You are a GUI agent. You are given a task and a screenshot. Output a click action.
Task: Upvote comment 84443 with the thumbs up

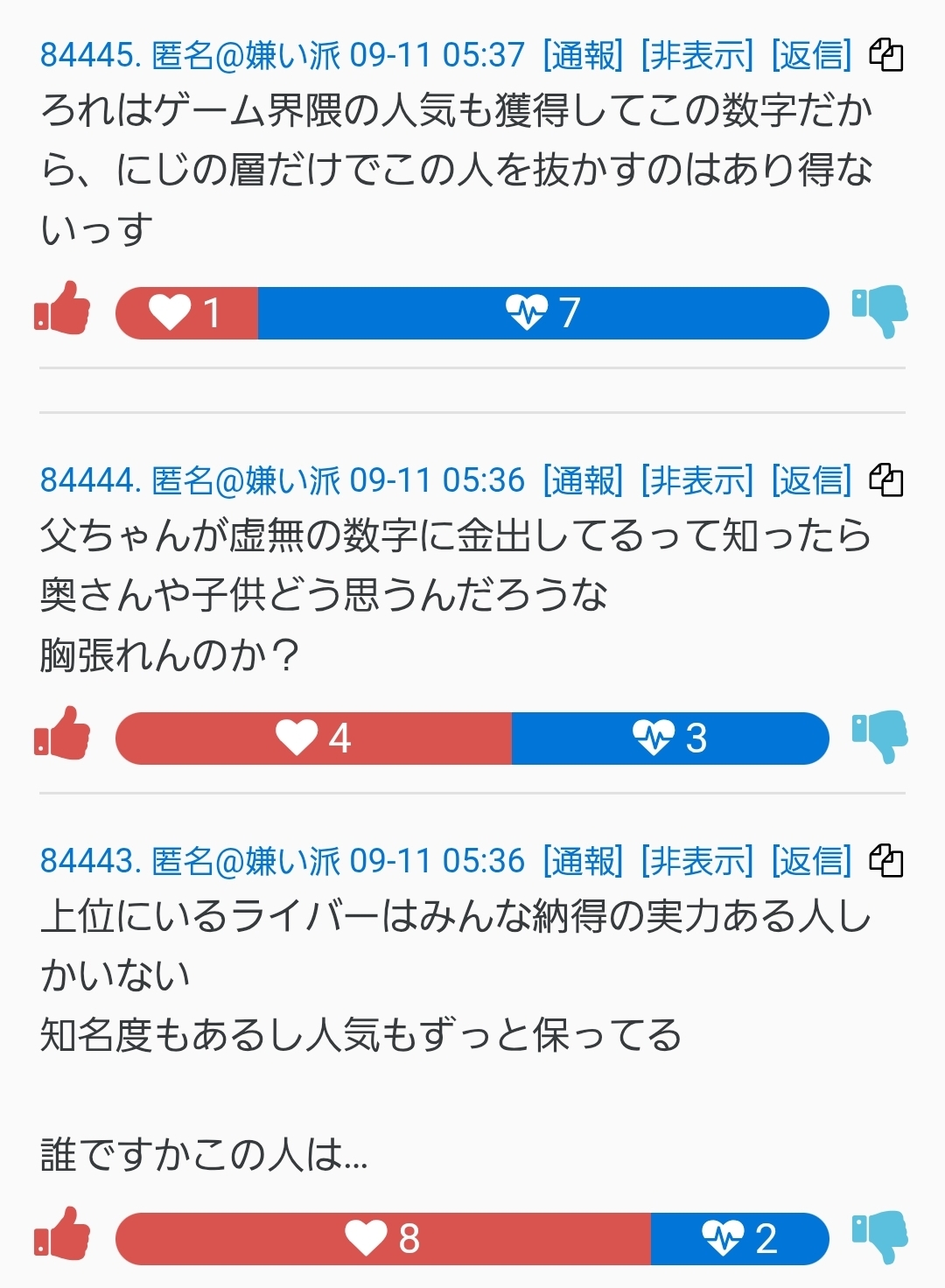pyautogui.click(x=63, y=1235)
